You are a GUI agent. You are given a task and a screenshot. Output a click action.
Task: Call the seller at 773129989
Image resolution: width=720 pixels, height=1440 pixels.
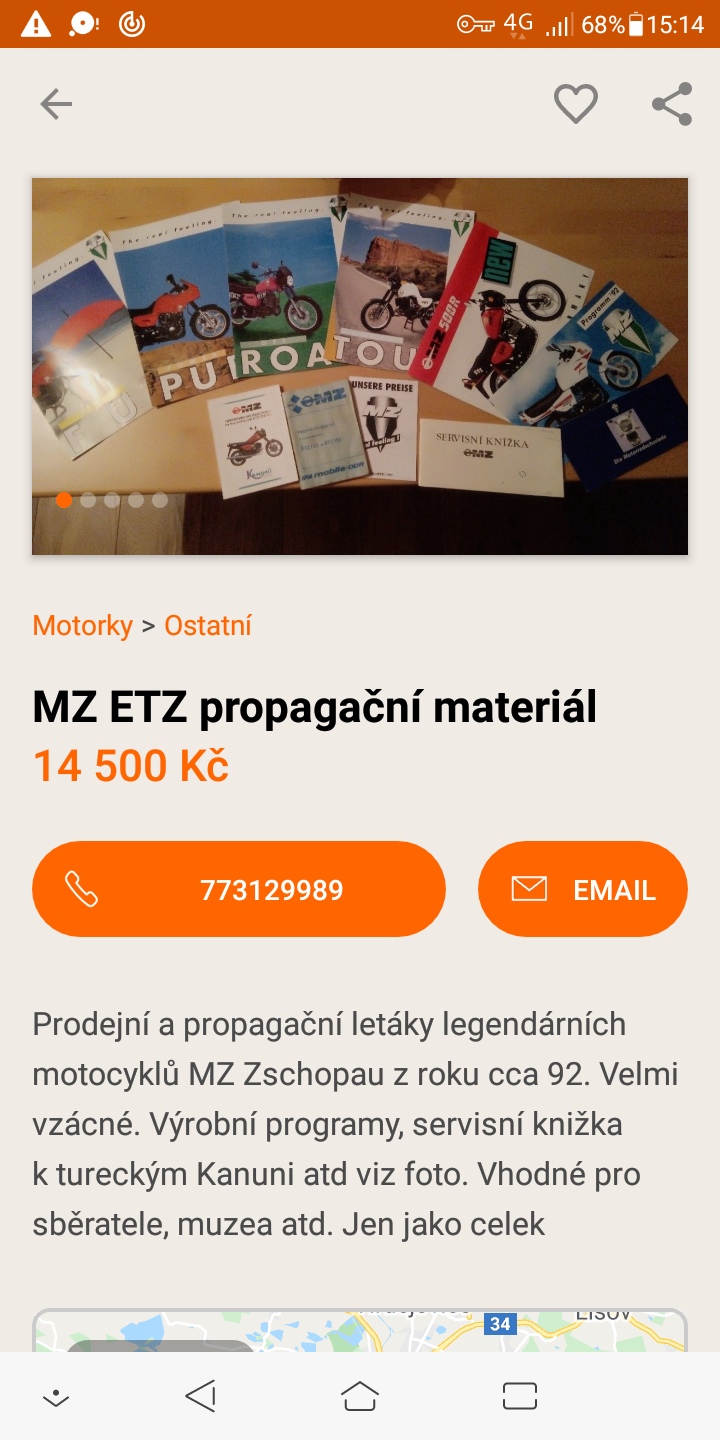click(238, 889)
